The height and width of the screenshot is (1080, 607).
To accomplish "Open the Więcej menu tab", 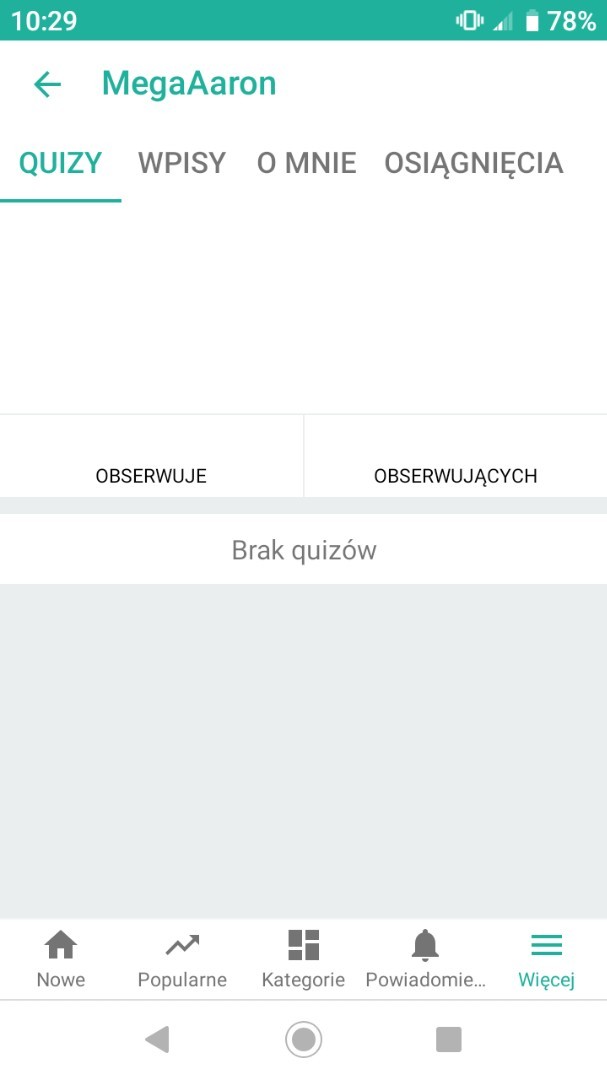I will point(546,958).
